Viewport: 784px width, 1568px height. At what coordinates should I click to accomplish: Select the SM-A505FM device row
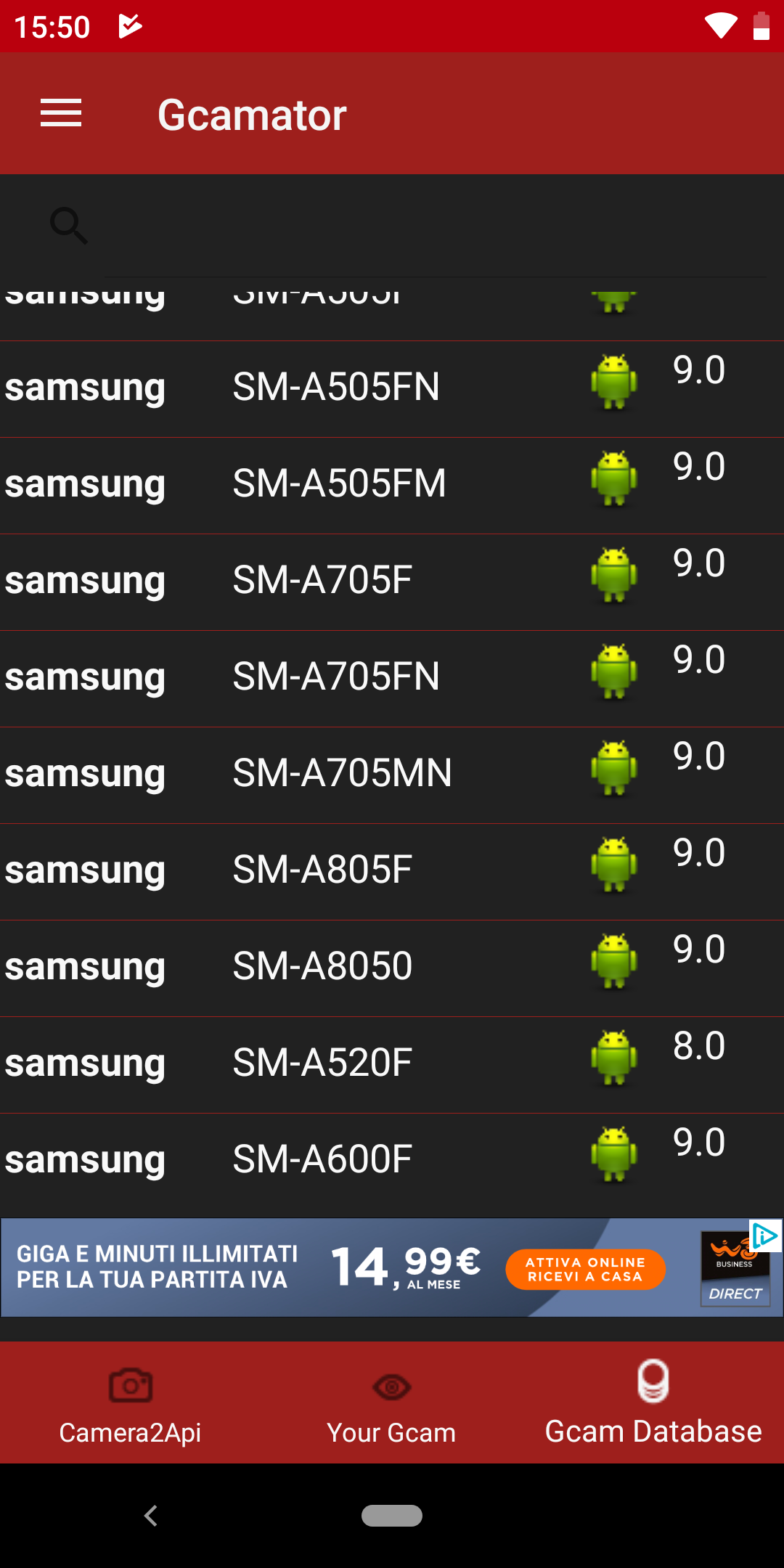pyautogui.click(x=392, y=486)
